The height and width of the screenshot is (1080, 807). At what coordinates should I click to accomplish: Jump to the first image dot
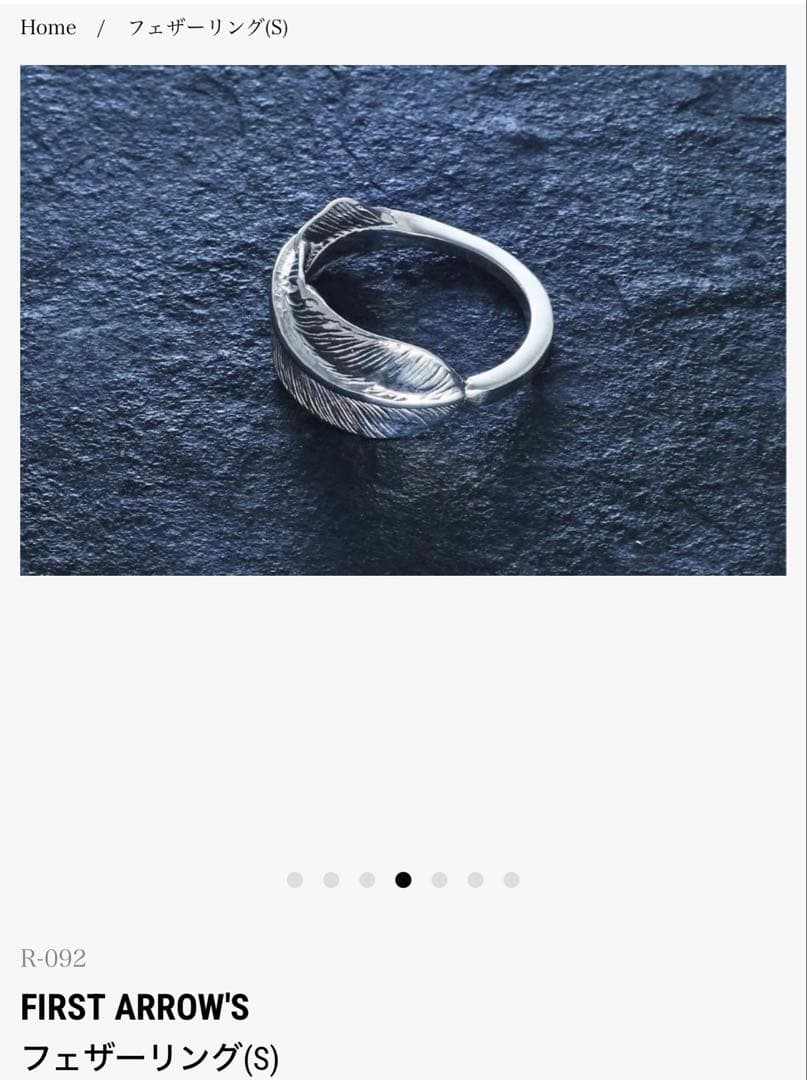click(x=295, y=880)
